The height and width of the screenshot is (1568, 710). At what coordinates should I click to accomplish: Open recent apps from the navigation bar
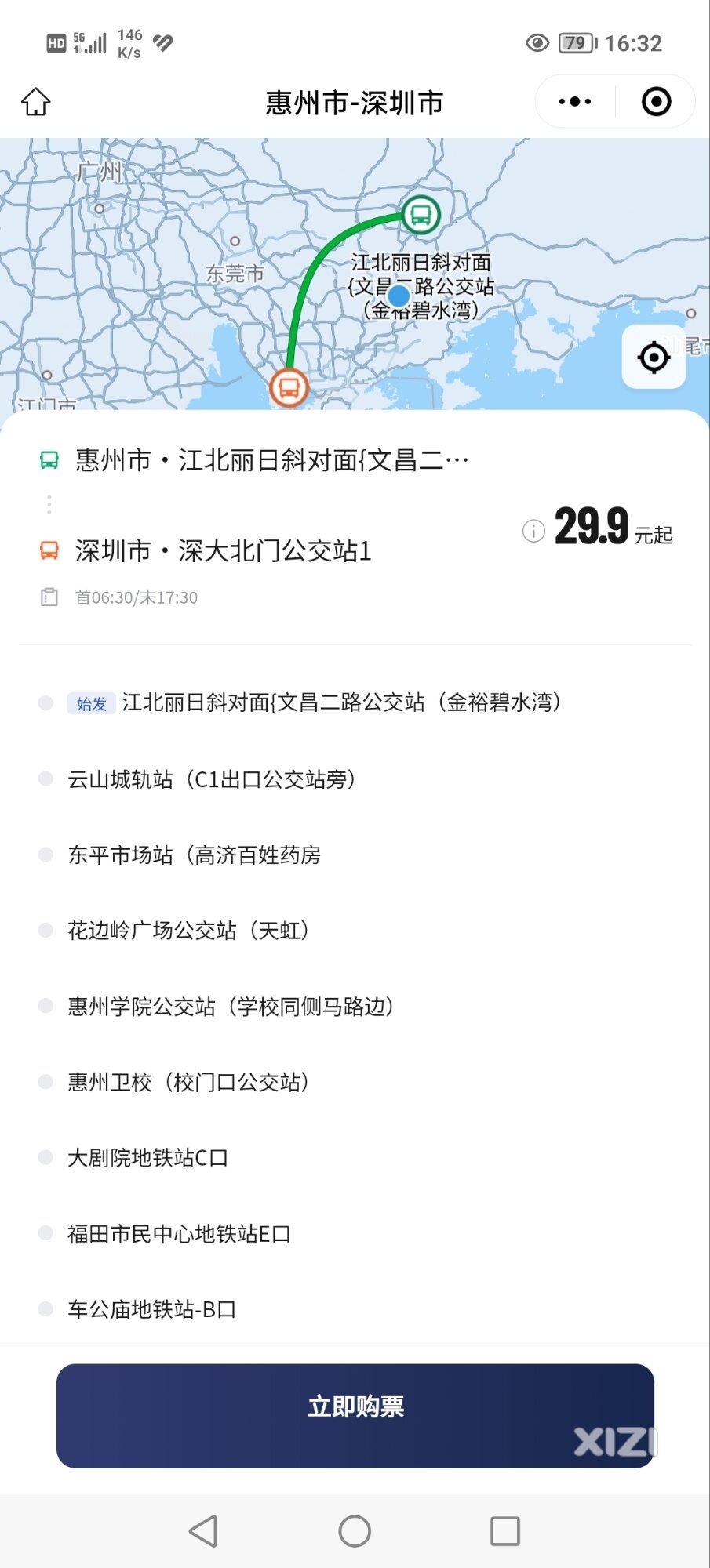(x=504, y=1530)
